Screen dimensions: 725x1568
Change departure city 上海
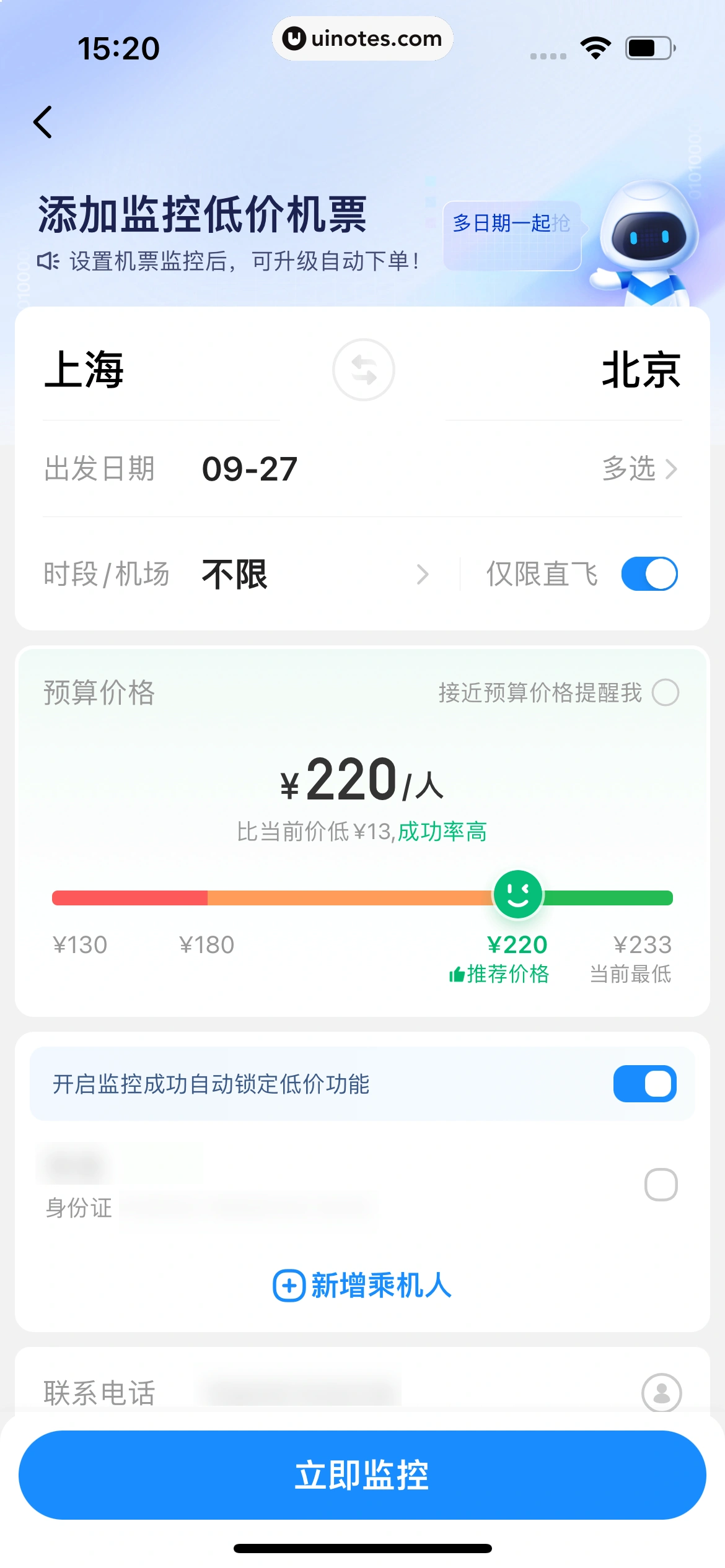85,370
